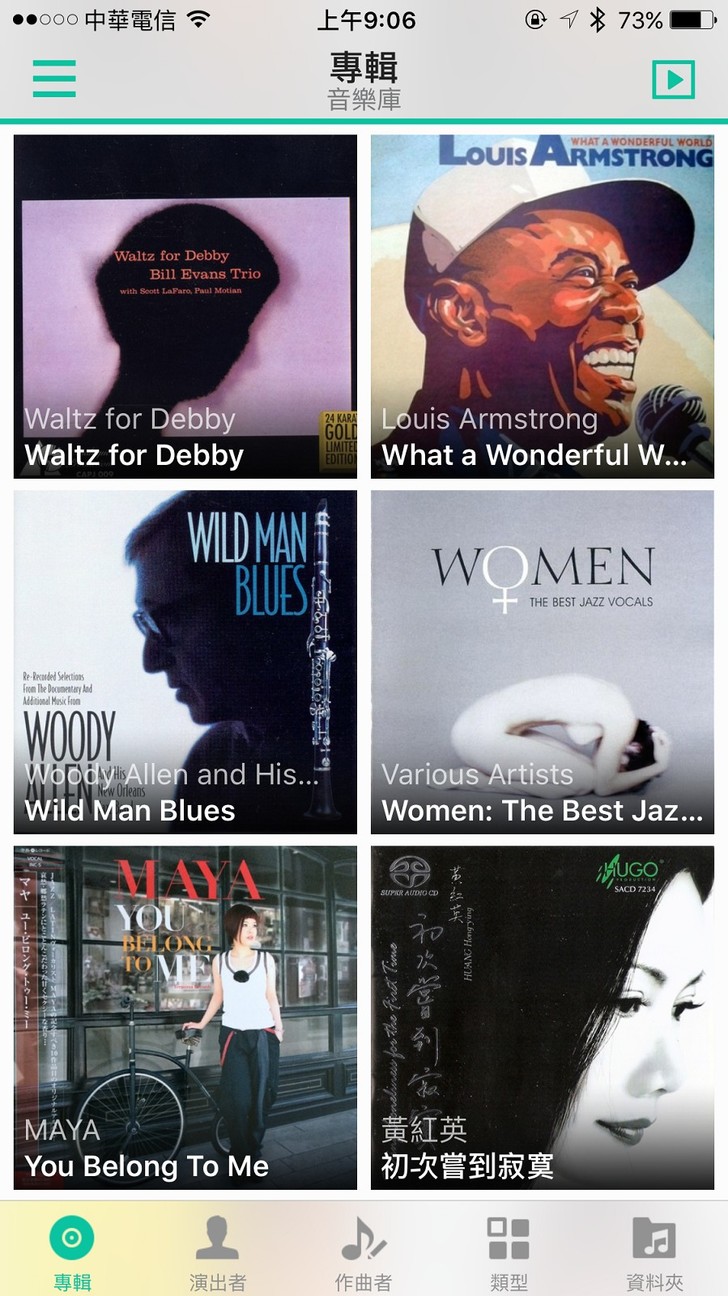Open 黃紅英's 初次嘗到寂寞 album
Image resolution: width=728 pixels, height=1296 pixels.
pos(542,1017)
